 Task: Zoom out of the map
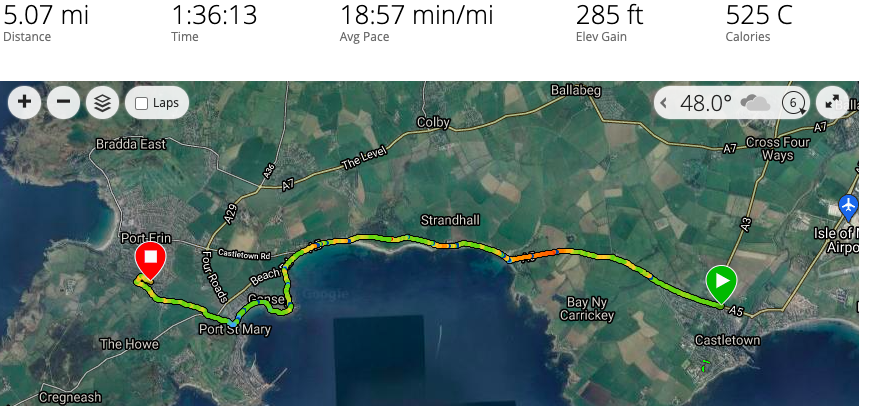tap(63, 102)
